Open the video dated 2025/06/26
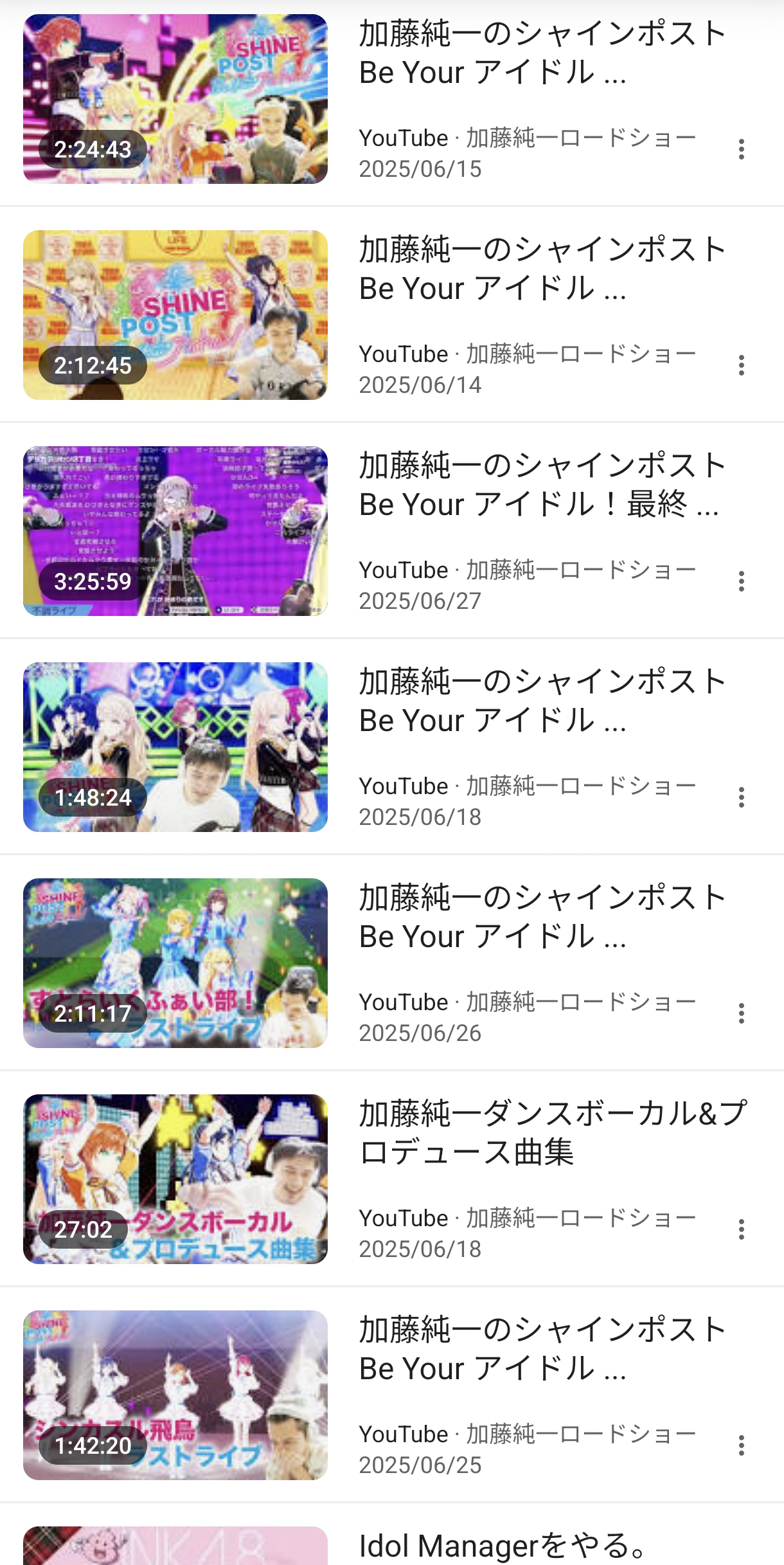 [x=175, y=963]
